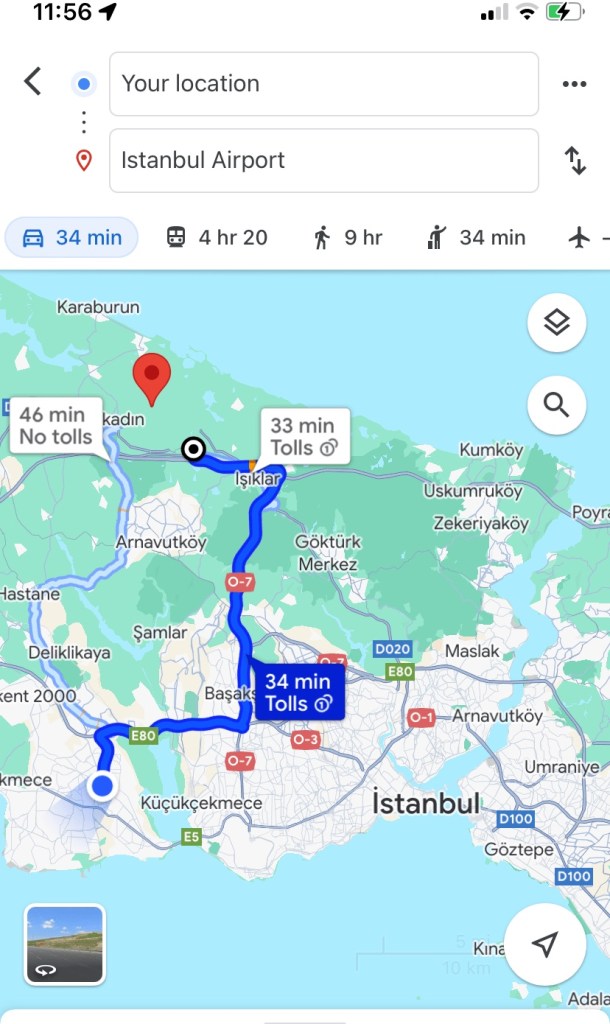Choose the 33 min tolls route
610x1024 pixels.
coord(304,437)
